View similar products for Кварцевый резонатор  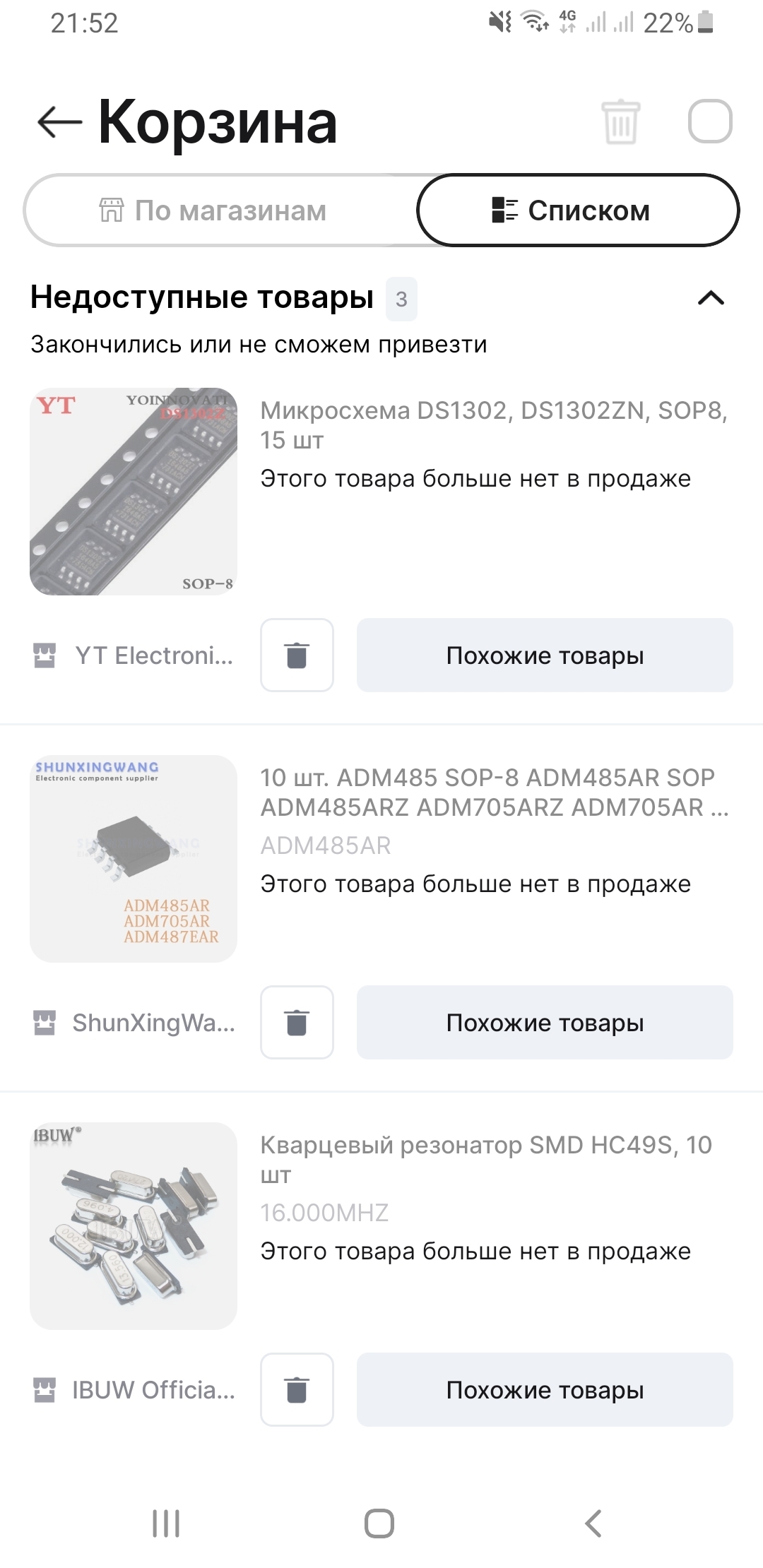coord(545,1390)
